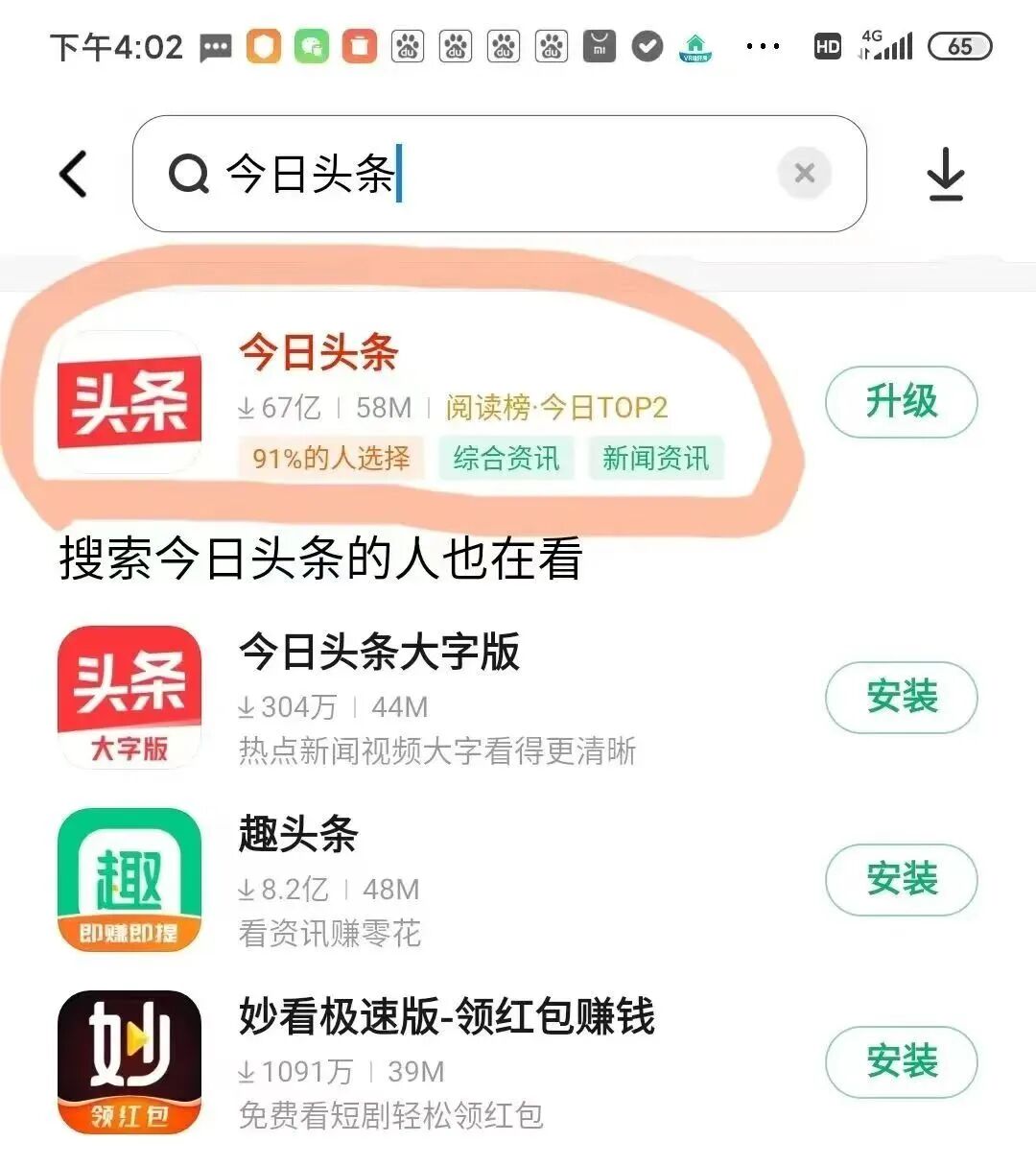
Task: Tap the 新闻资讯 tag
Action: [656, 459]
